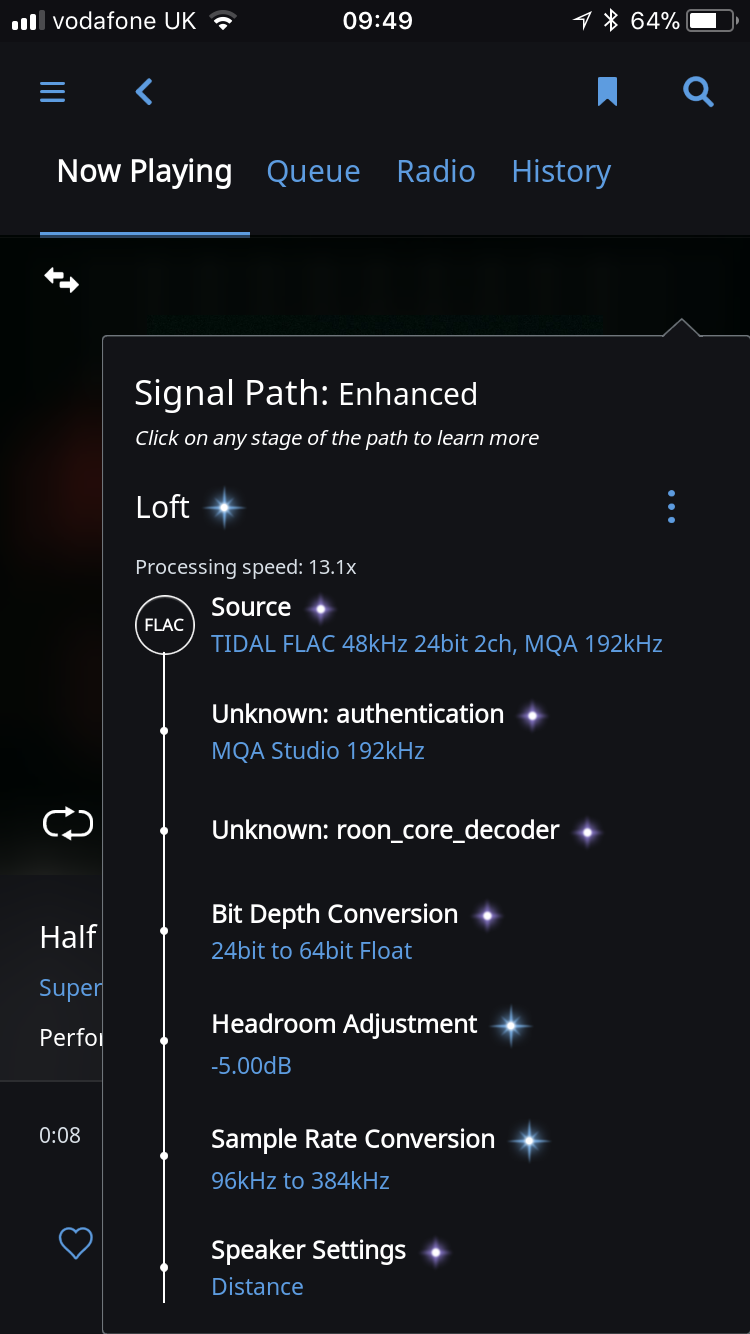The image size is (750, 1334).
Task: Toggle the repeat loop icon
Action: point(67,825)
